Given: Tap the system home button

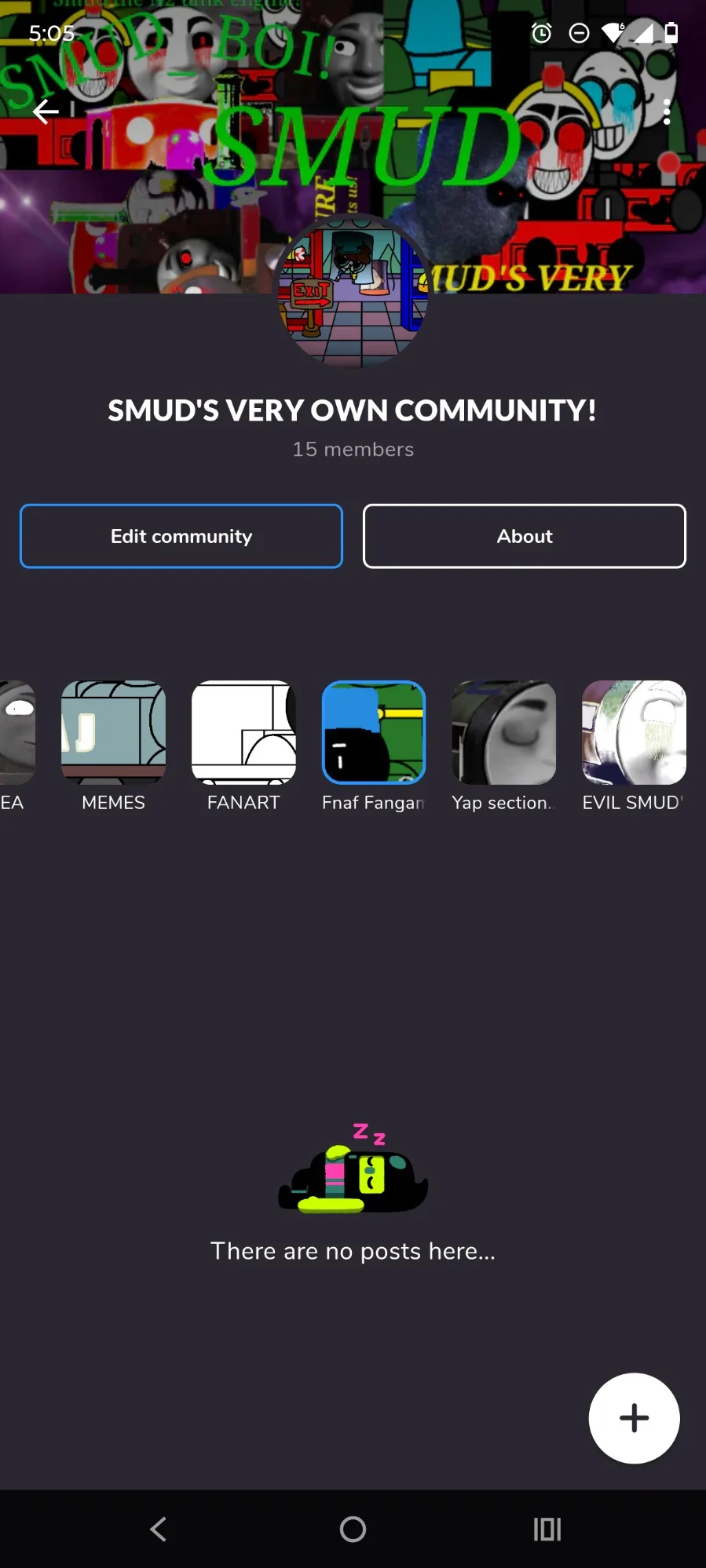Looking at the screenshot, I should (x=353, y=1529).
